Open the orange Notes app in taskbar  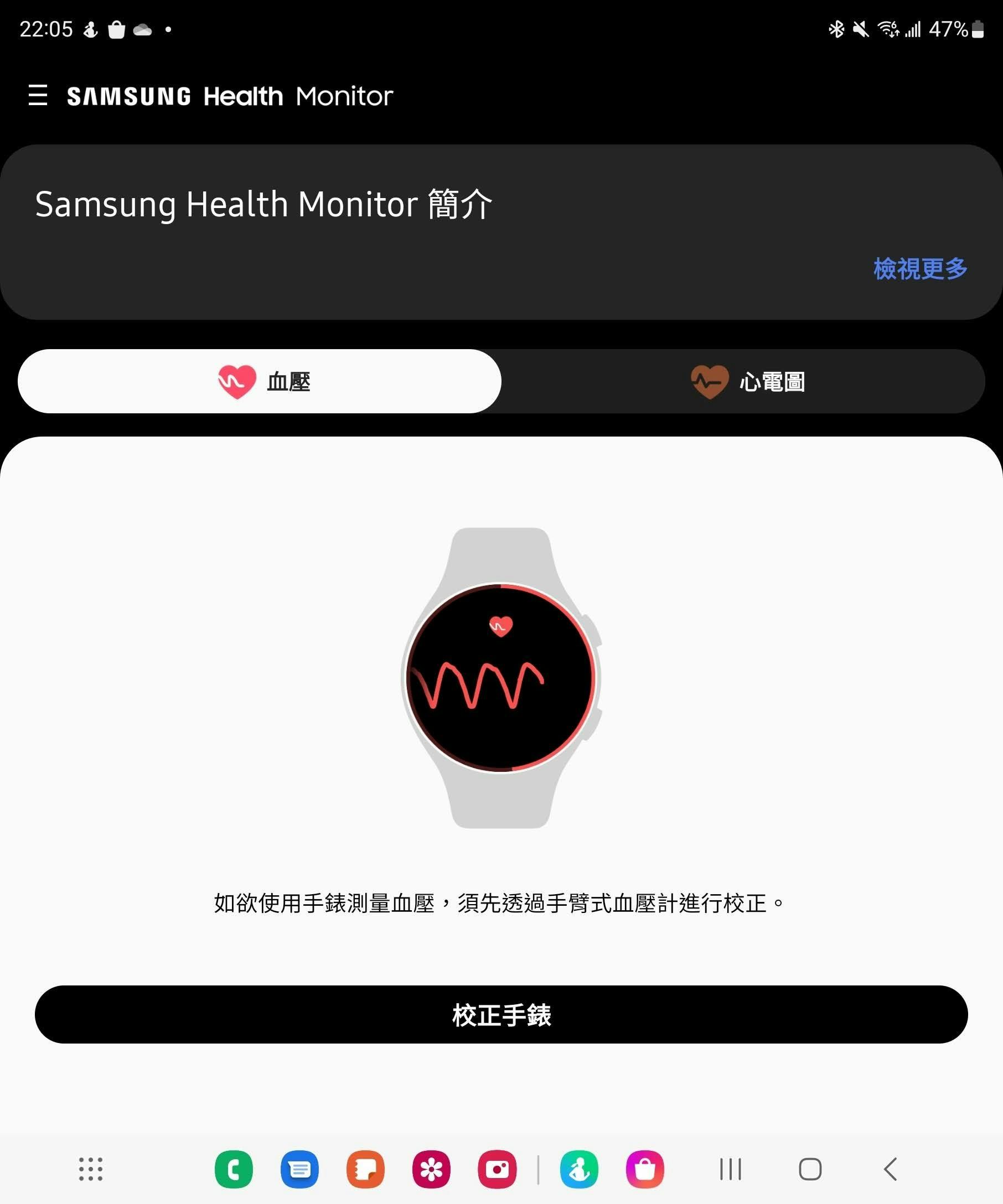click(365, 1170)
